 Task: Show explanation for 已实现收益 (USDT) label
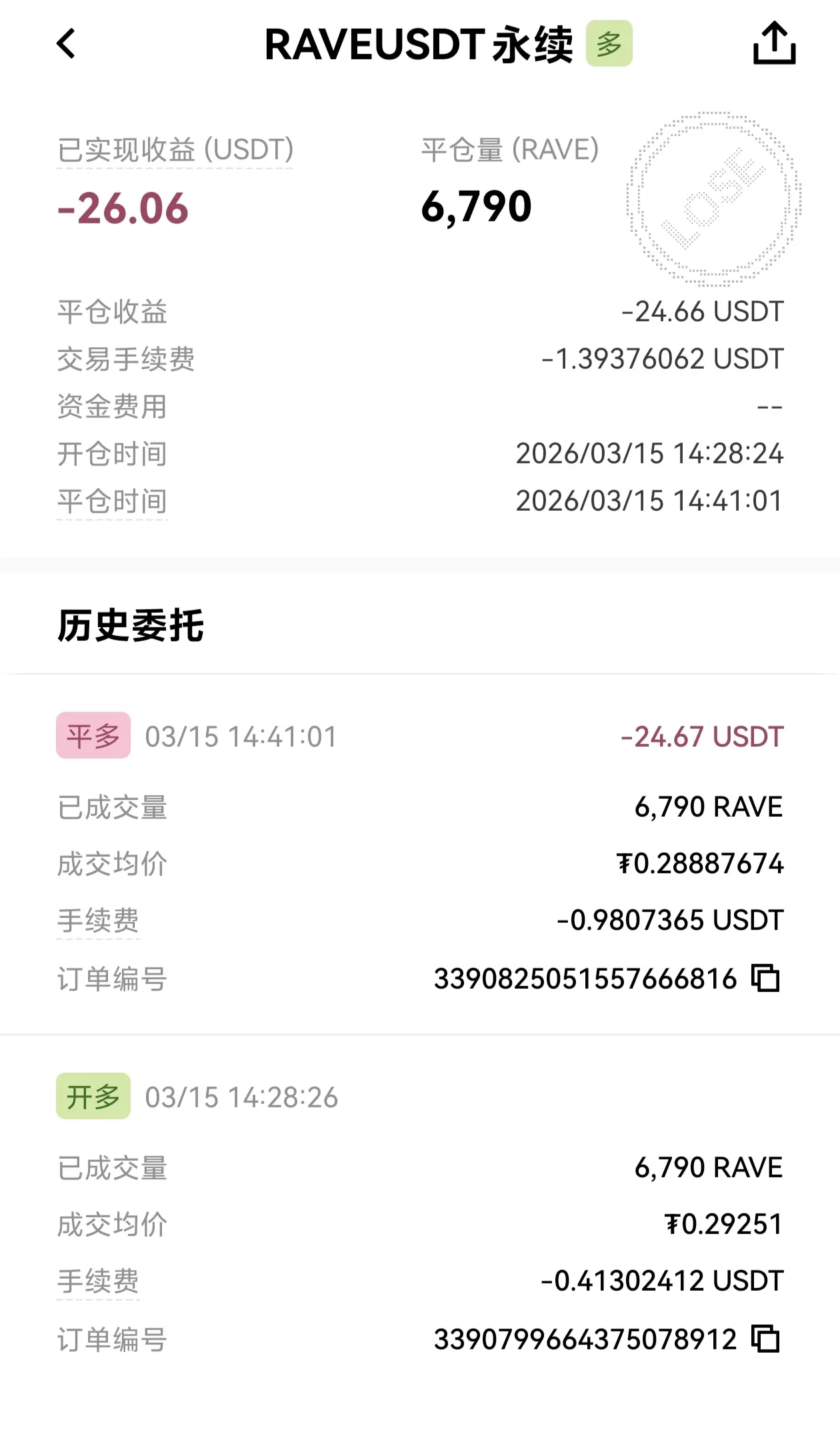[x=175, y=150]
